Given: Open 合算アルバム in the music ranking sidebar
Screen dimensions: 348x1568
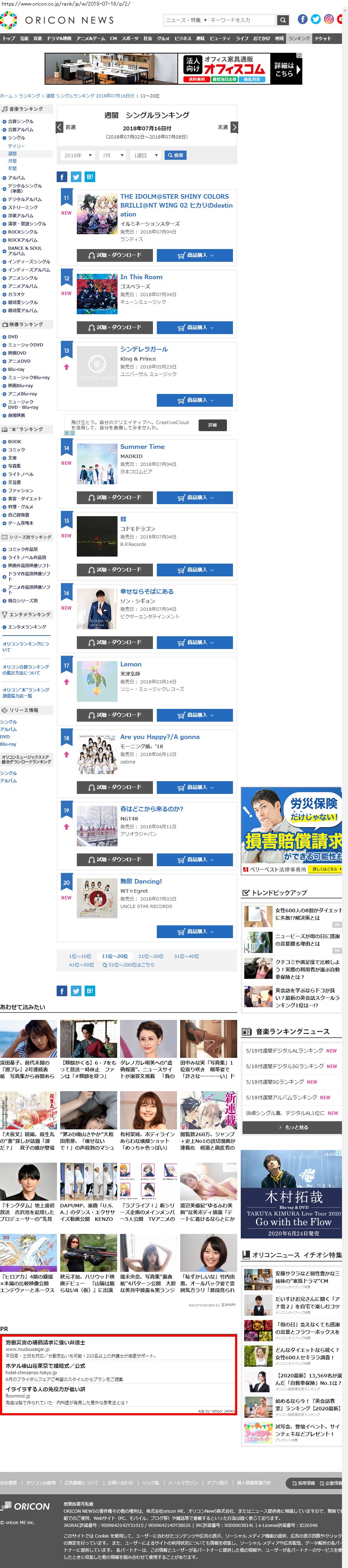Looking at the screenshot, I should pos(21,130).
